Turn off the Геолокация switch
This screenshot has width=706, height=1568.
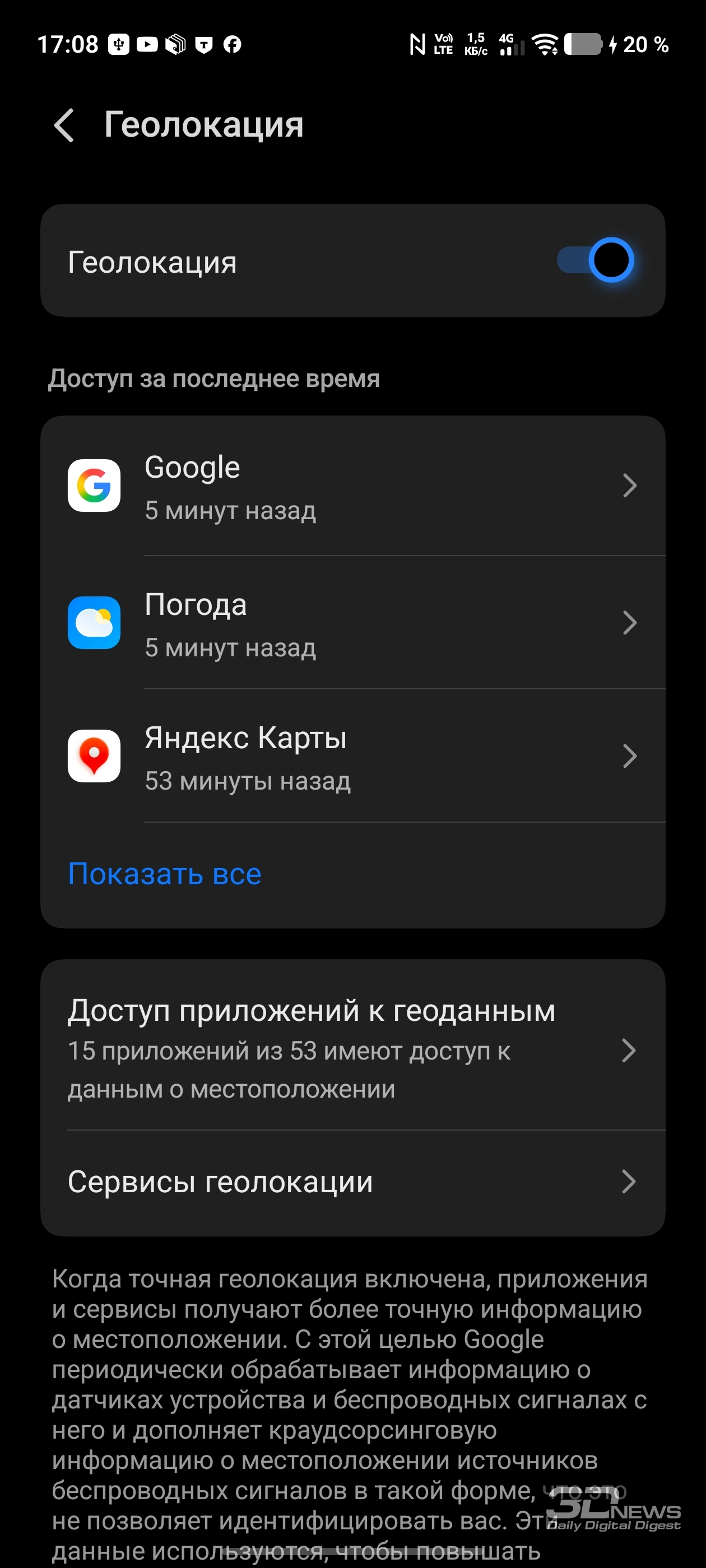595,260
